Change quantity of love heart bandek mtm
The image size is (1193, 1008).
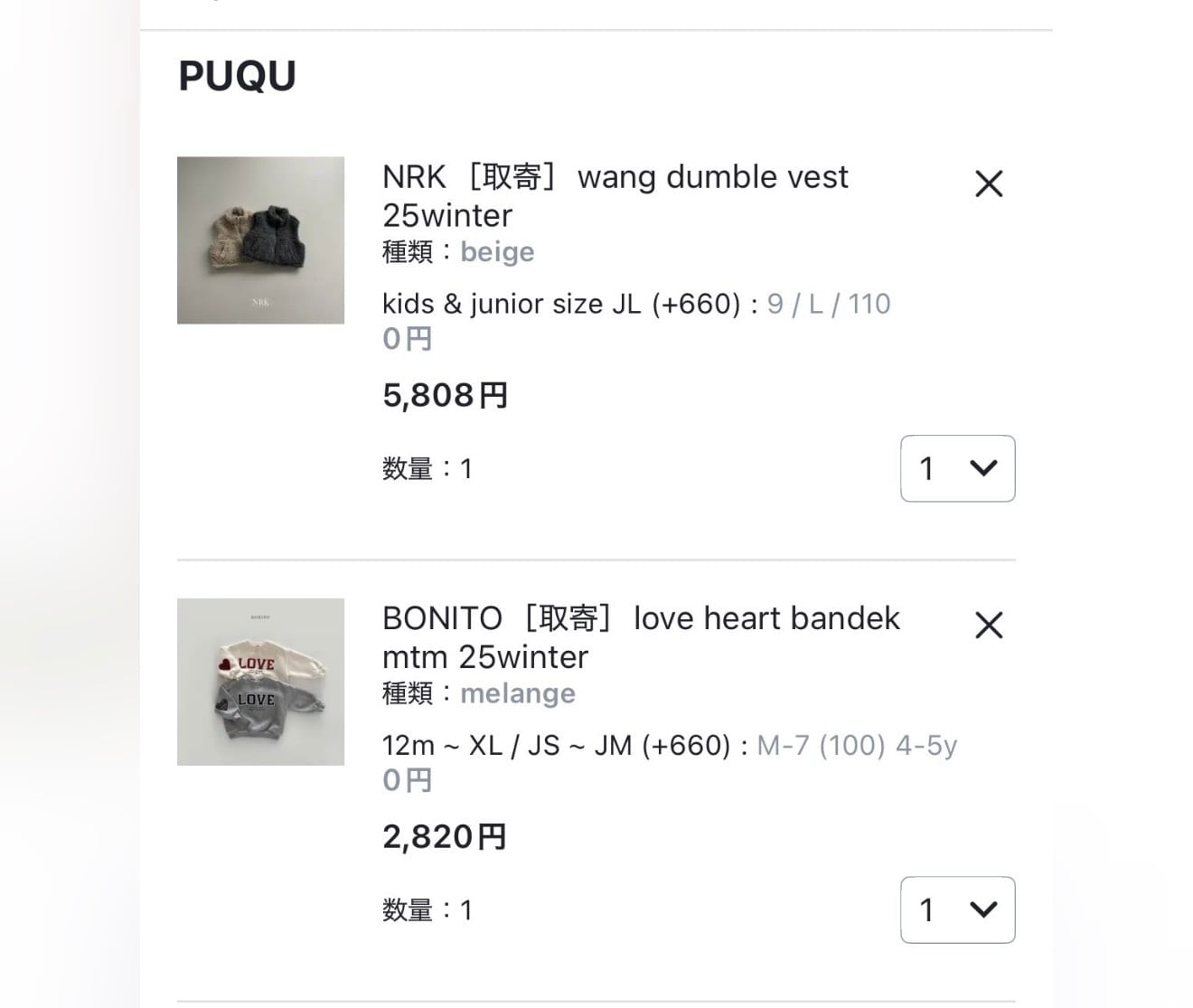[x=957, y=909]
